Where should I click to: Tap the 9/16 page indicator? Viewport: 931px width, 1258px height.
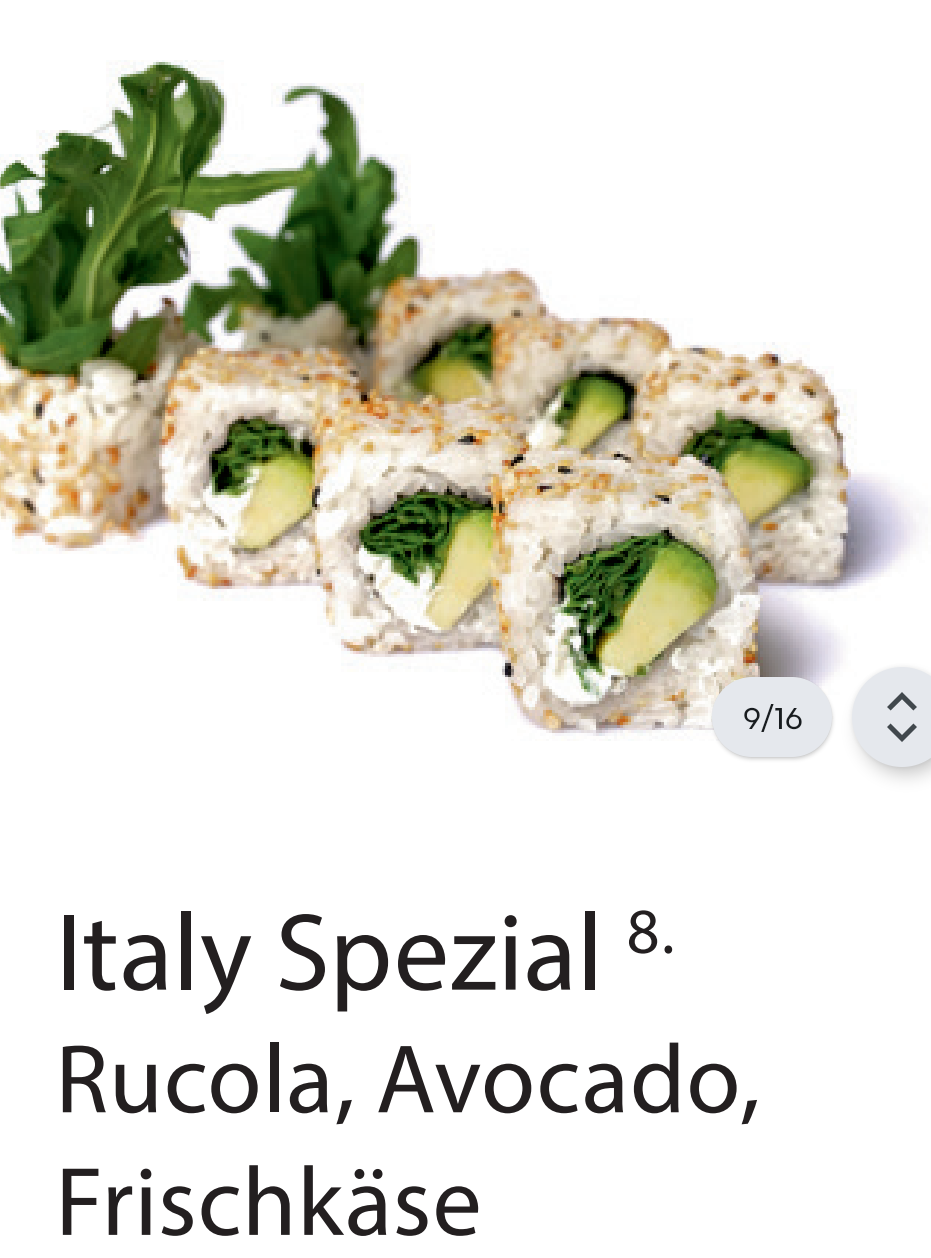(x=772, y=718)
